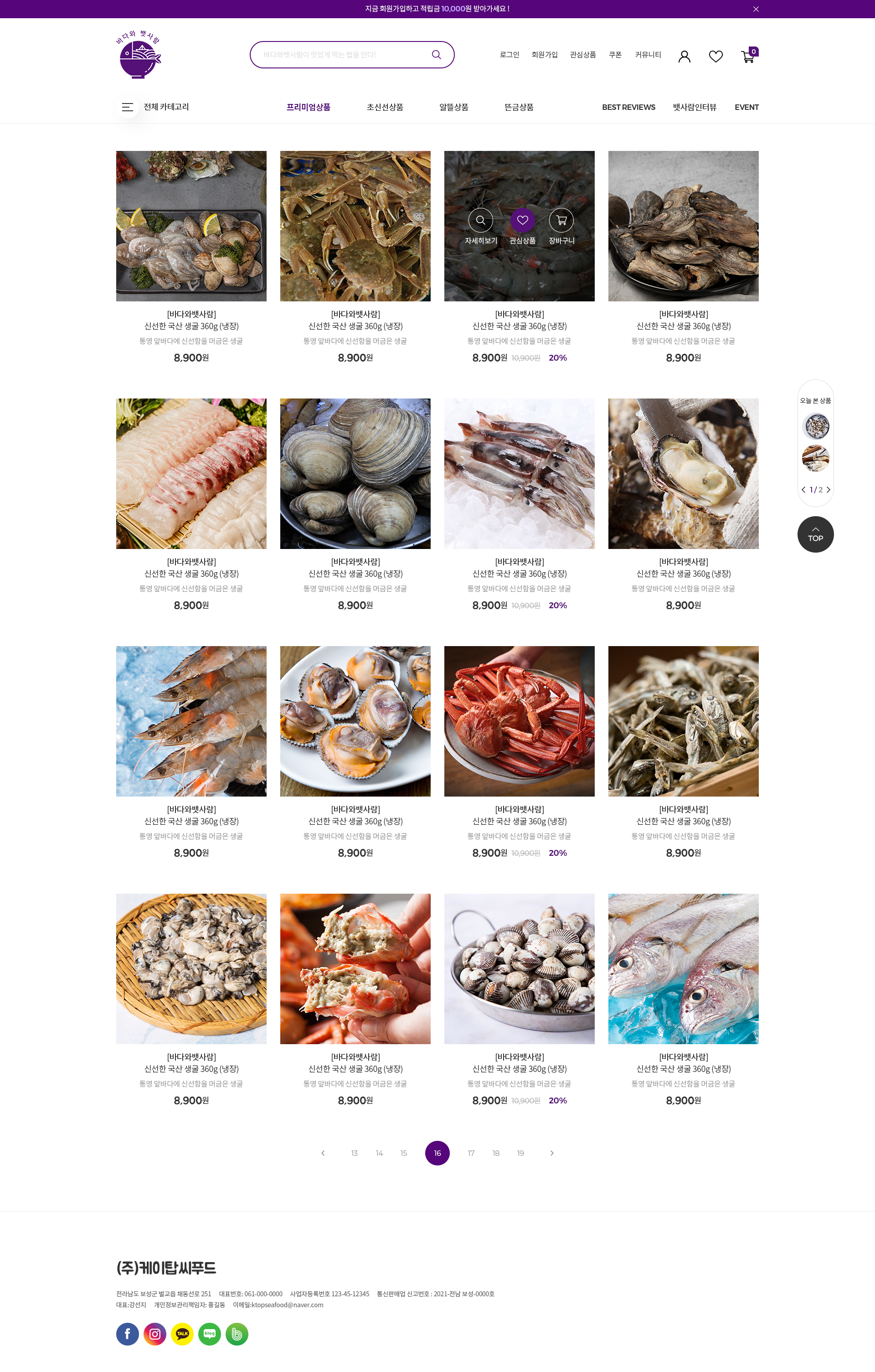Image resolution: width=875 pixels, height=1372 pixels.
Task: Go to 회원가입 page
Action: click(544, 55)
